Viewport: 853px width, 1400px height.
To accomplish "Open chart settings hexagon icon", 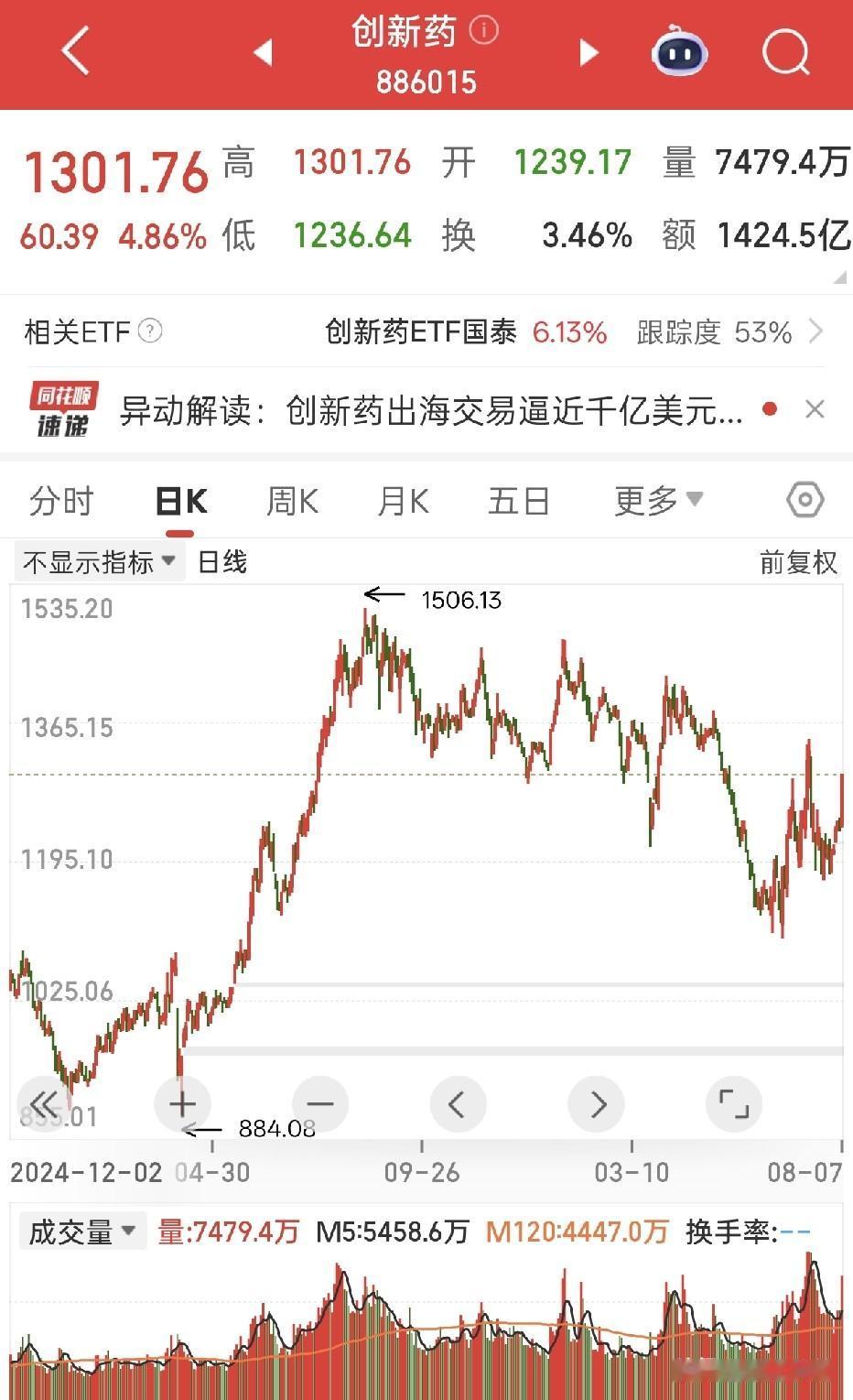I will point(805,500).
